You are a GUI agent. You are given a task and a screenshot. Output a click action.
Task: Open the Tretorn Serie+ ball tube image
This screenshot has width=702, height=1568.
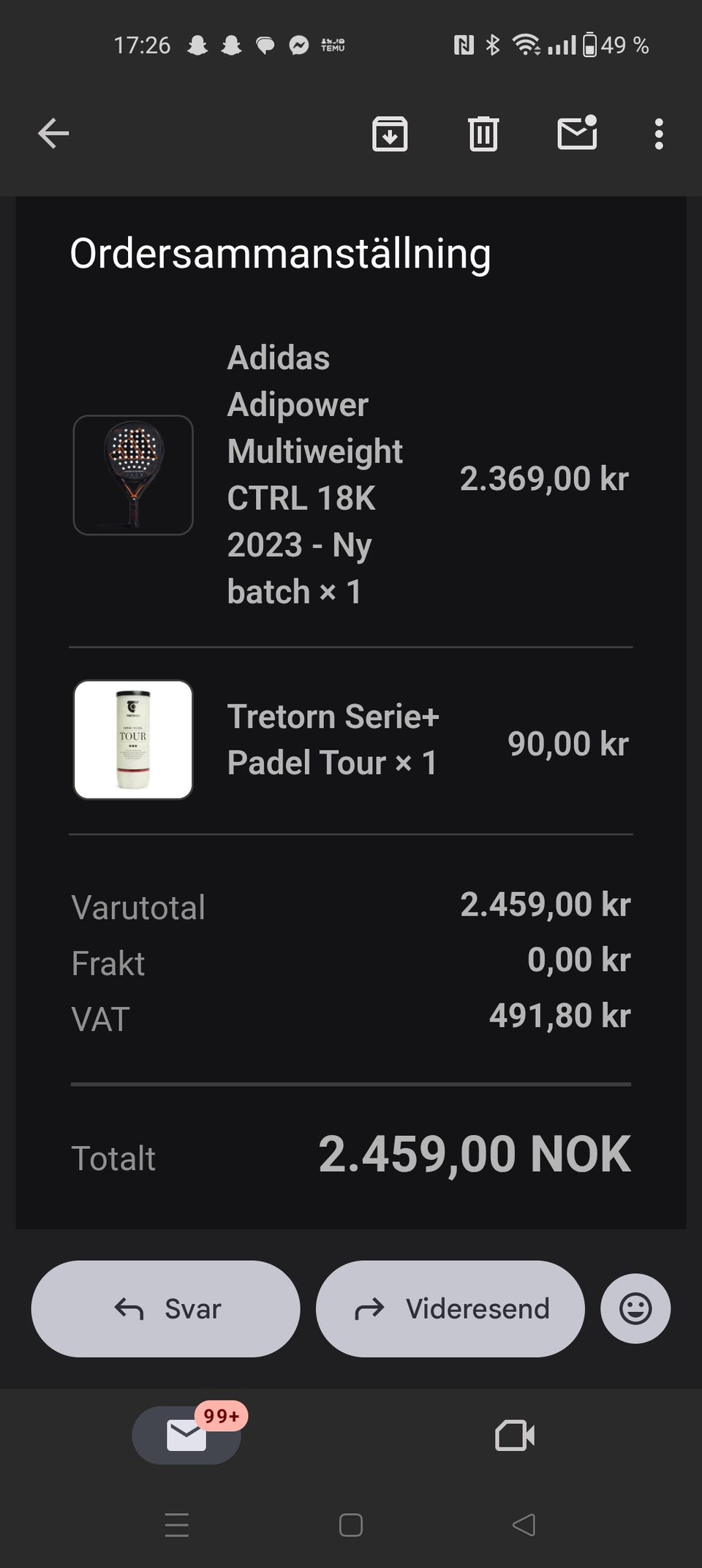(x=133, y=739)
